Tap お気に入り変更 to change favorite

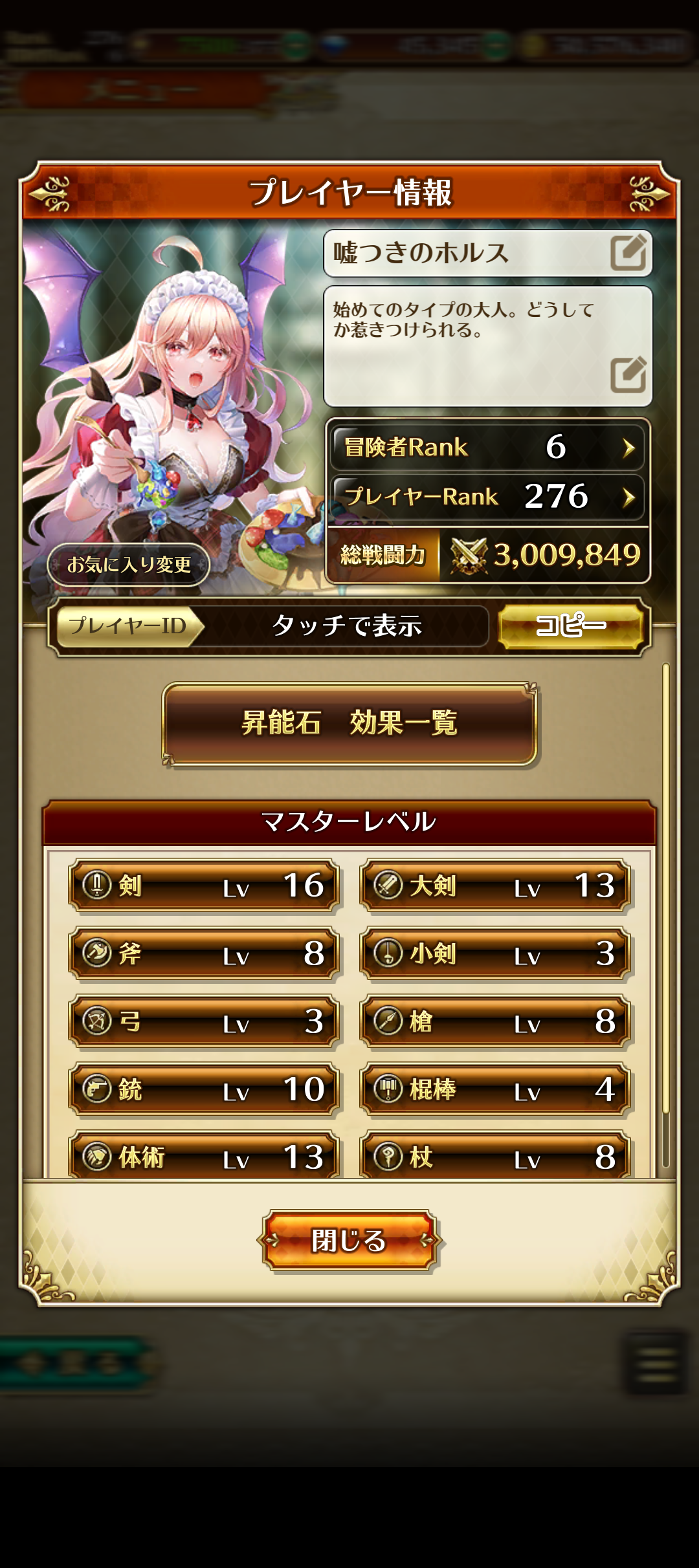click(129, 565)
